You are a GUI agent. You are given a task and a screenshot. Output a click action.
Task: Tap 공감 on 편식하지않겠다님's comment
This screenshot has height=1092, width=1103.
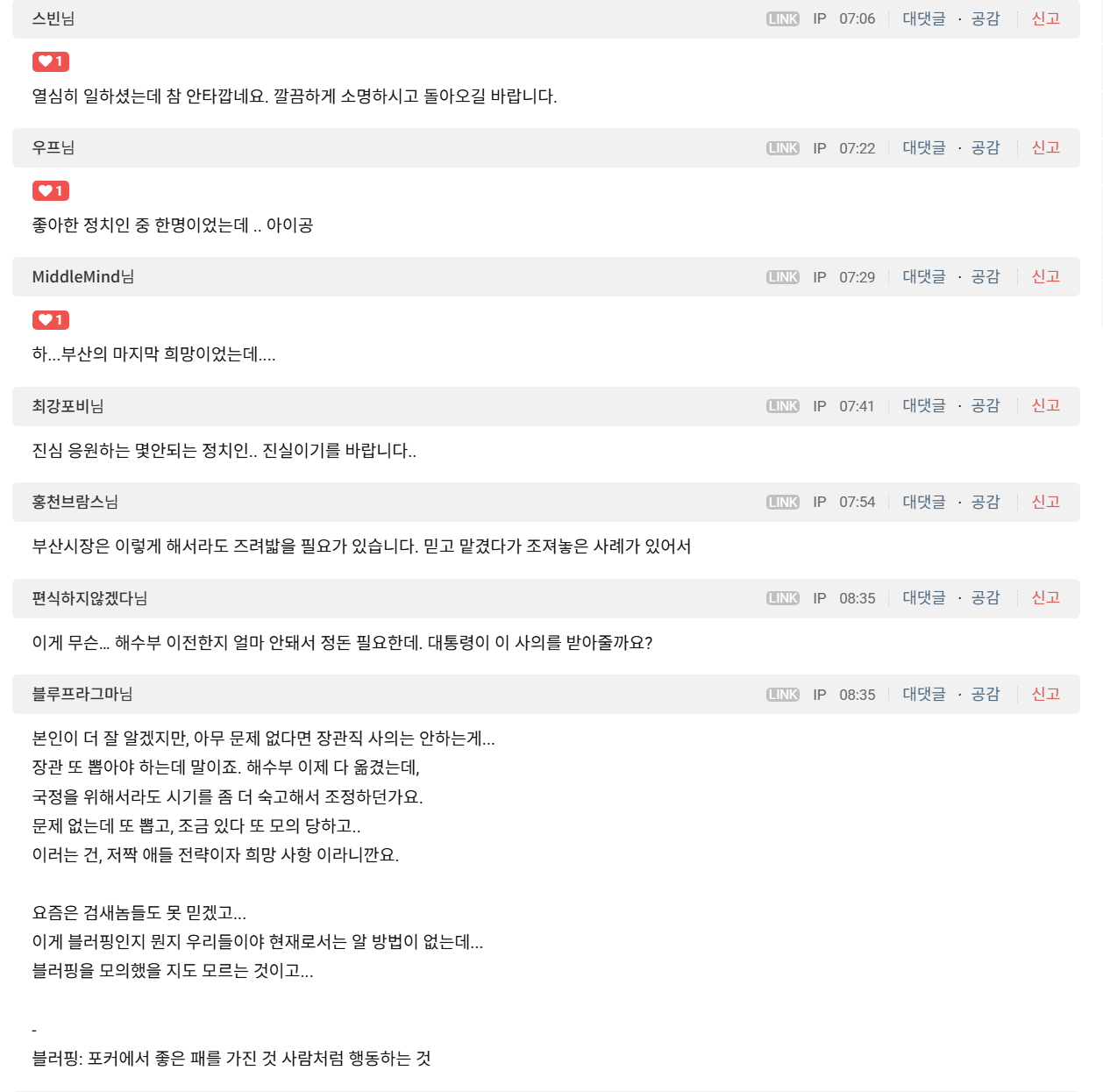985,597
